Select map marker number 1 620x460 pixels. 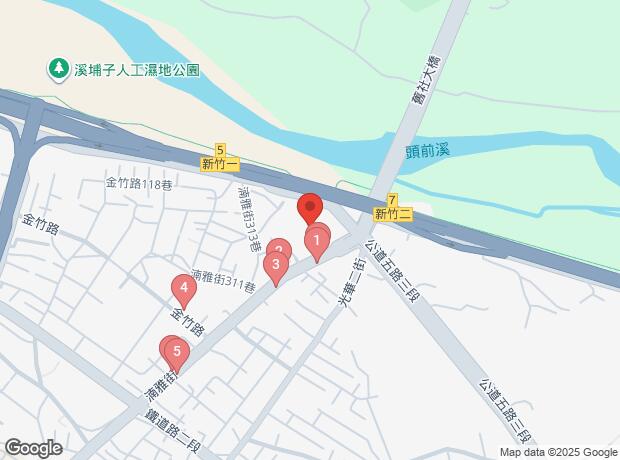[x=317, y=240]
